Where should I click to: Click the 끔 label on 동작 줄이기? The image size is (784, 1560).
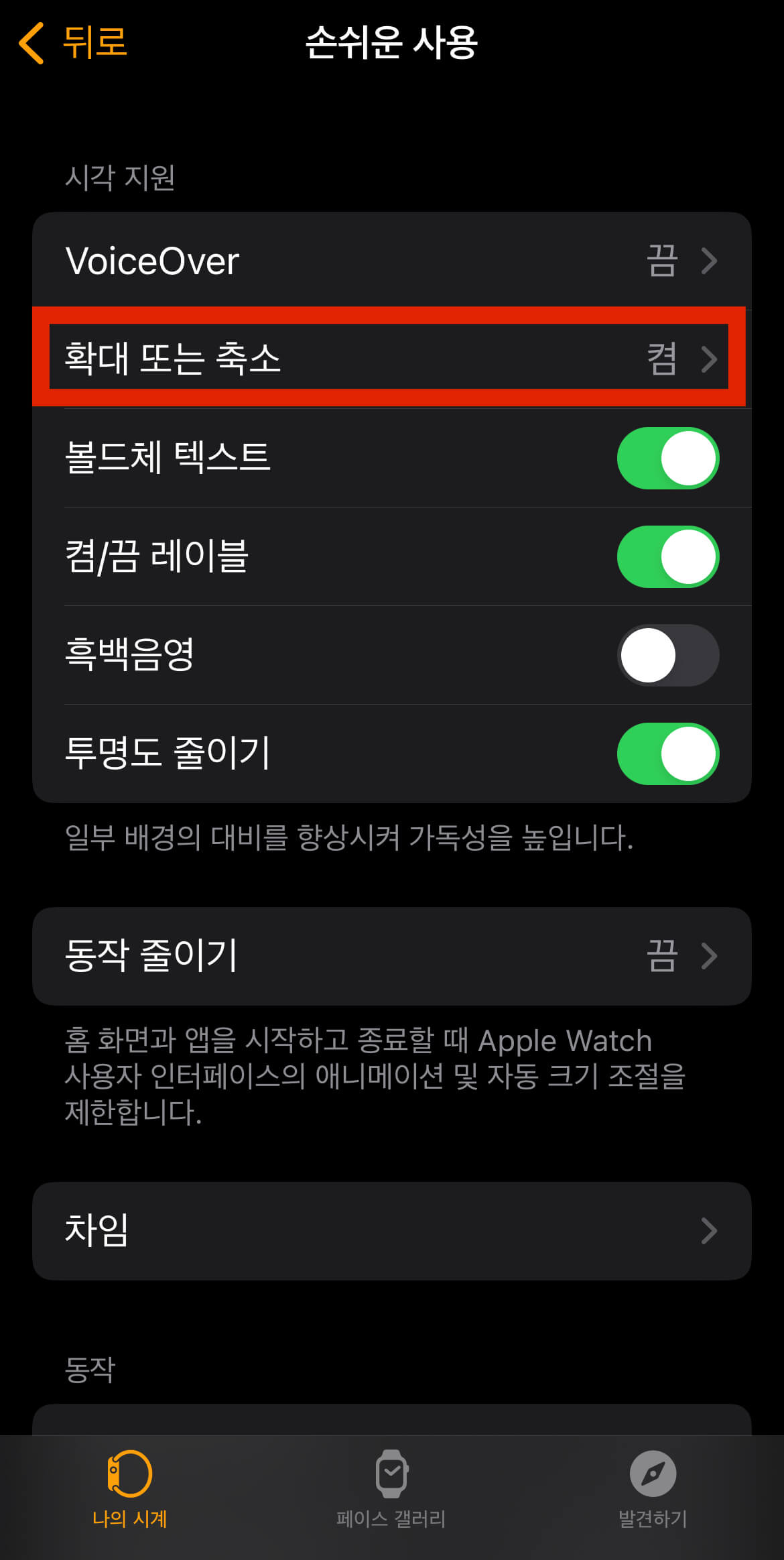662,957
